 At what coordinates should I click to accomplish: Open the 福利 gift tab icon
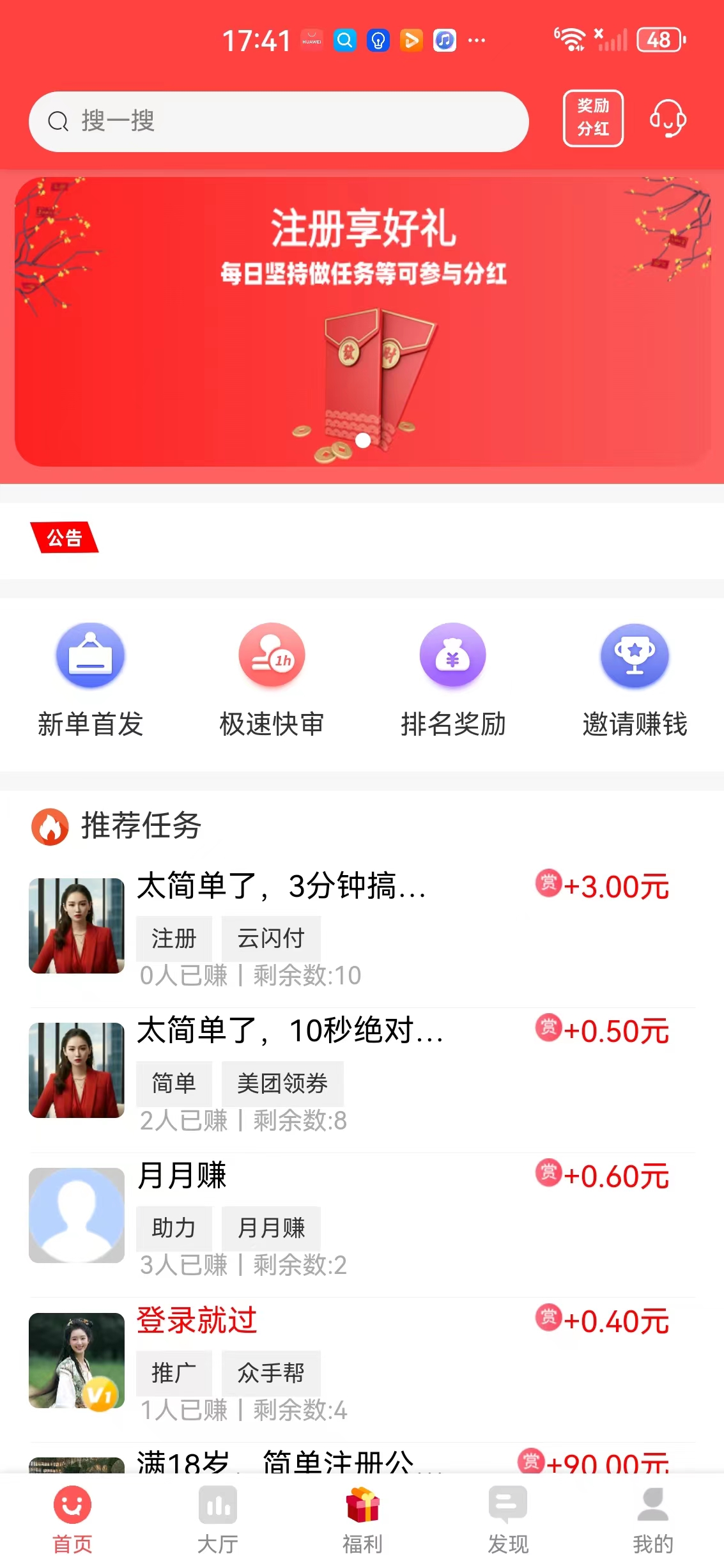coord(362,1505)
